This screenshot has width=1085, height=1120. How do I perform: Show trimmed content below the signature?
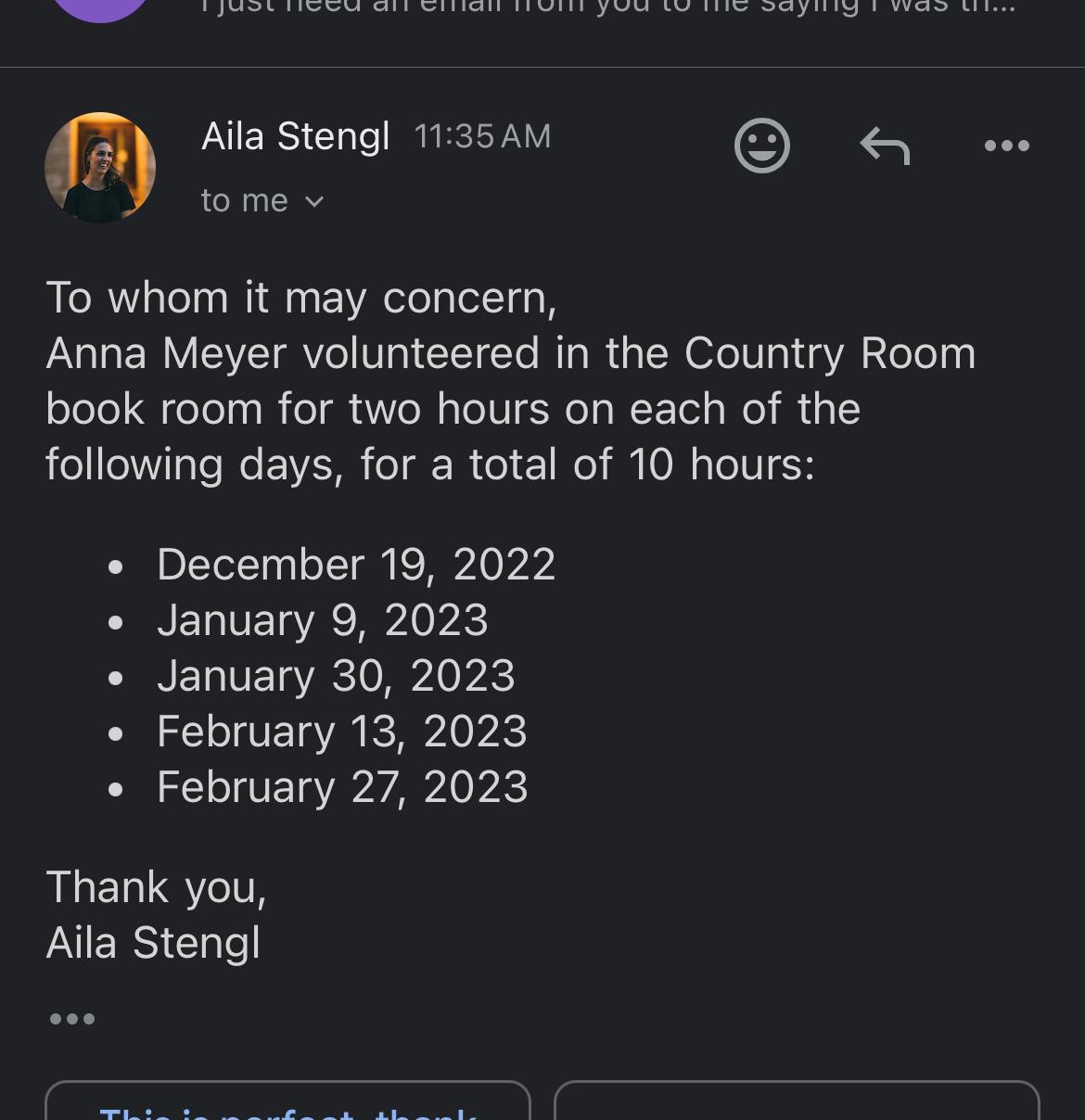(x=71, y=1019)
